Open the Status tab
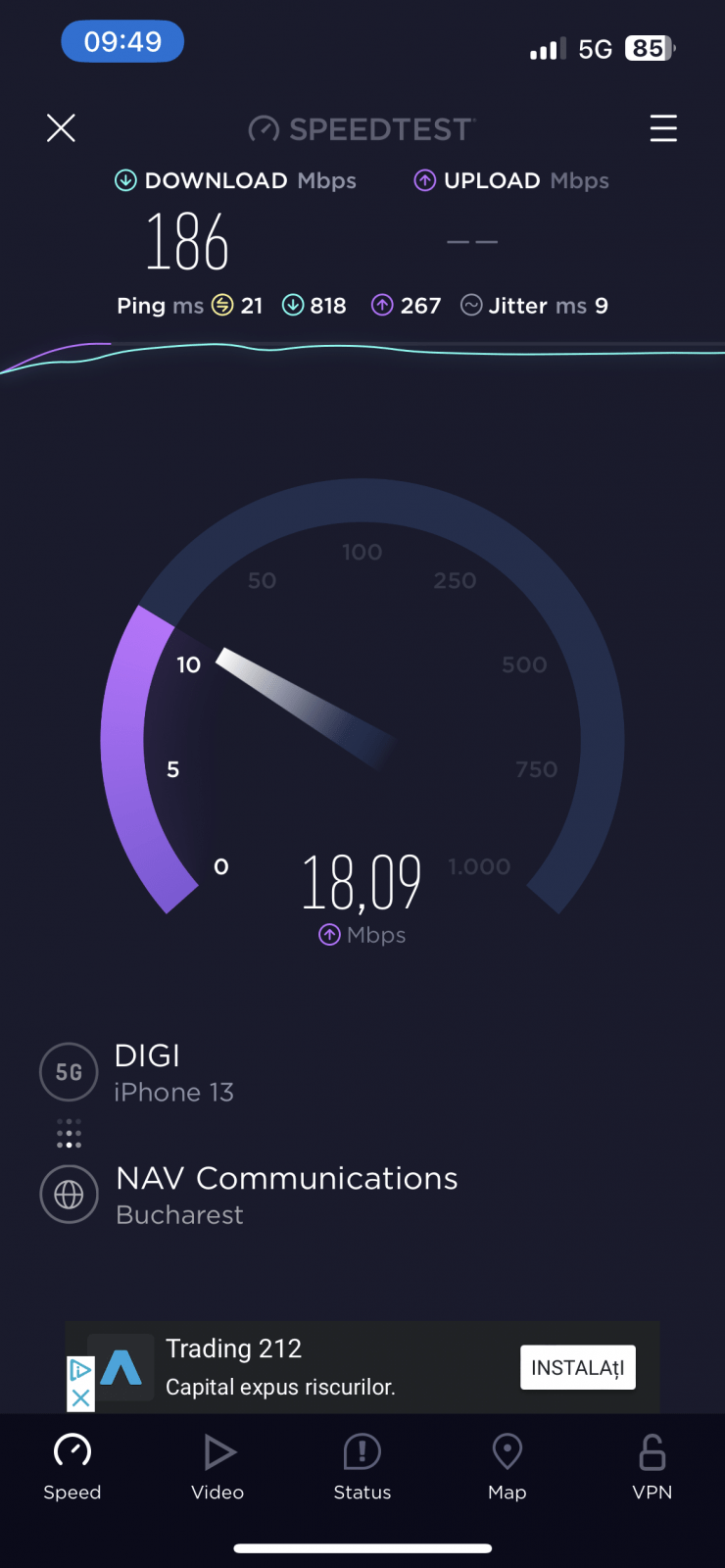 (362, 1466)
